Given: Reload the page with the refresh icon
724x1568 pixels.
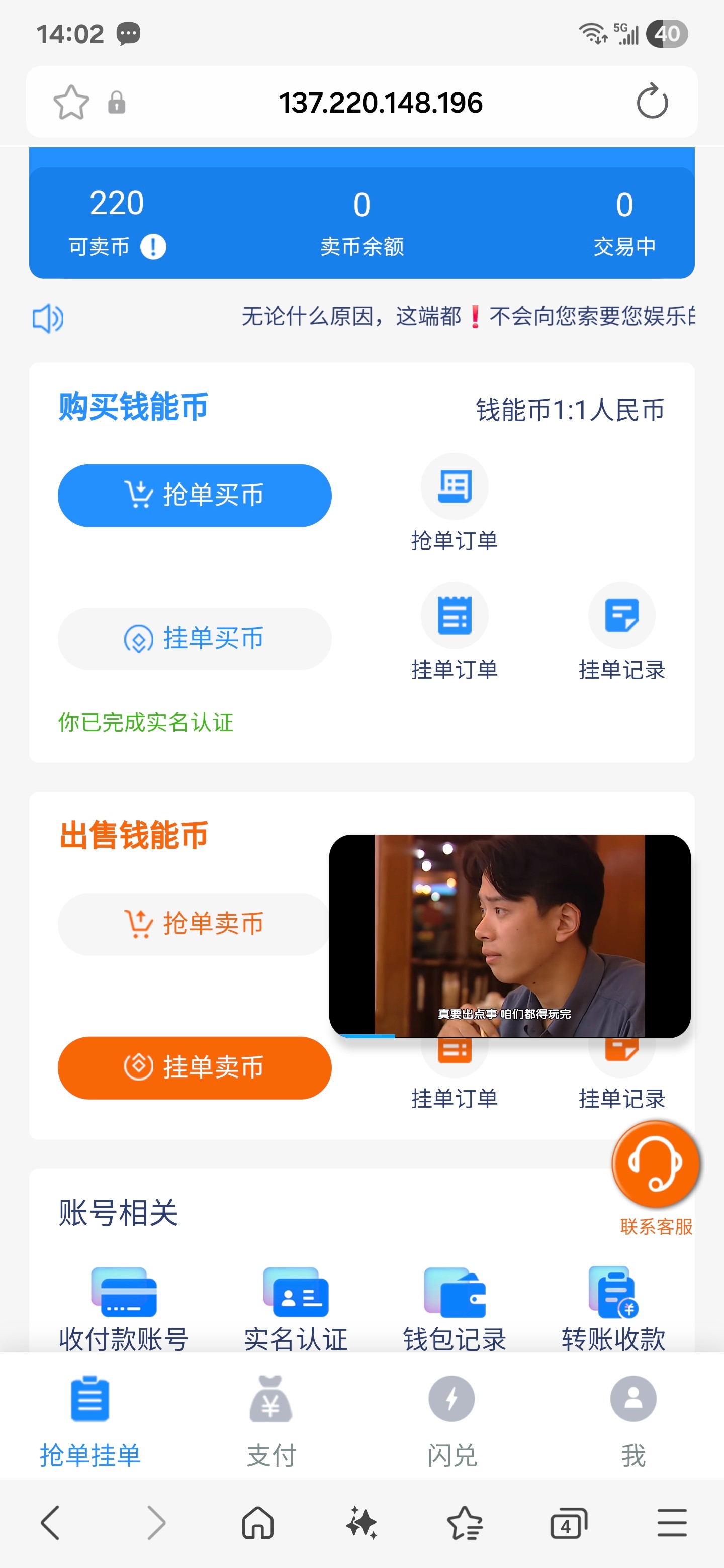Looking at the screenshot, I should click(652, 102).
